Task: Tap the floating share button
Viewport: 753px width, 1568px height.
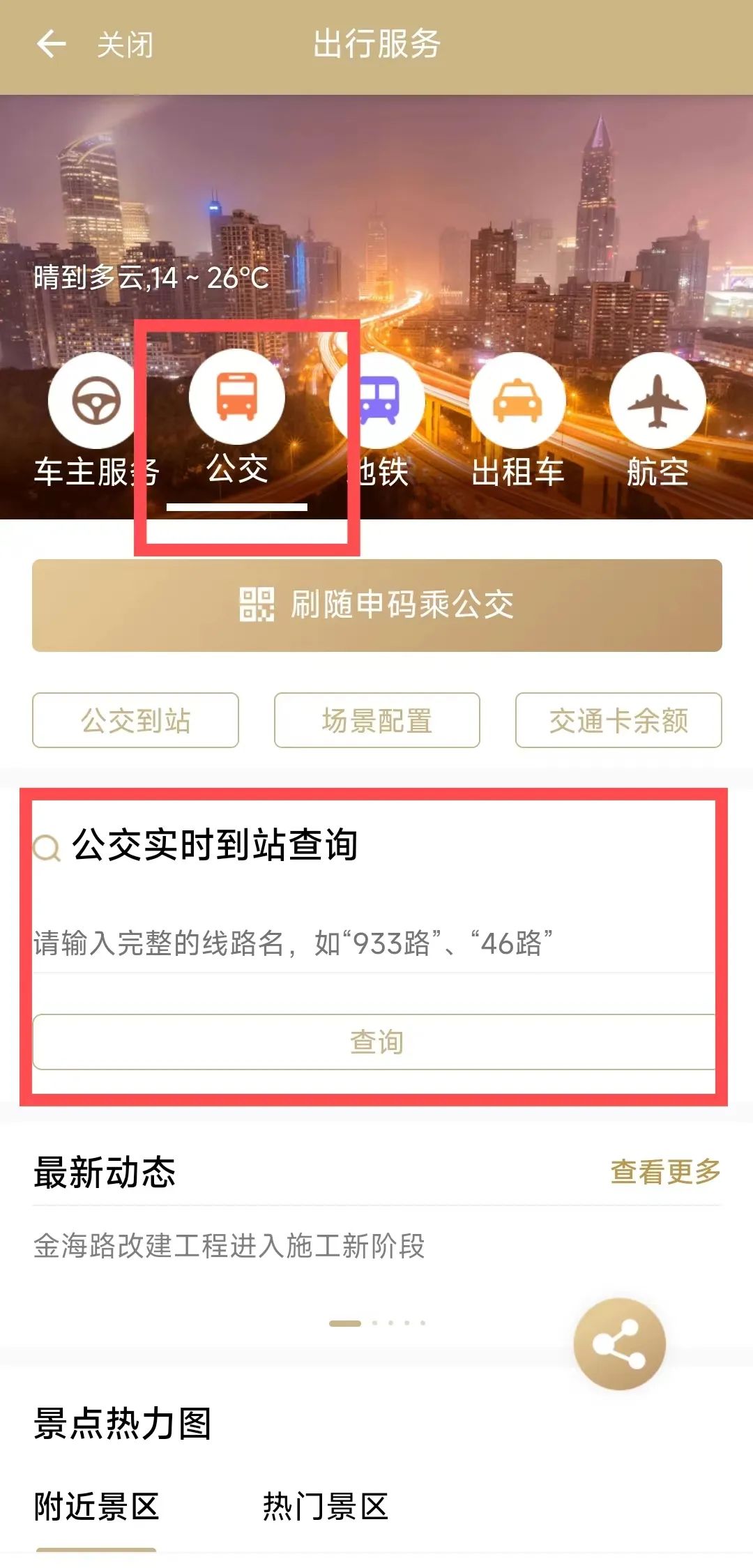Action: coord(619,1344)
